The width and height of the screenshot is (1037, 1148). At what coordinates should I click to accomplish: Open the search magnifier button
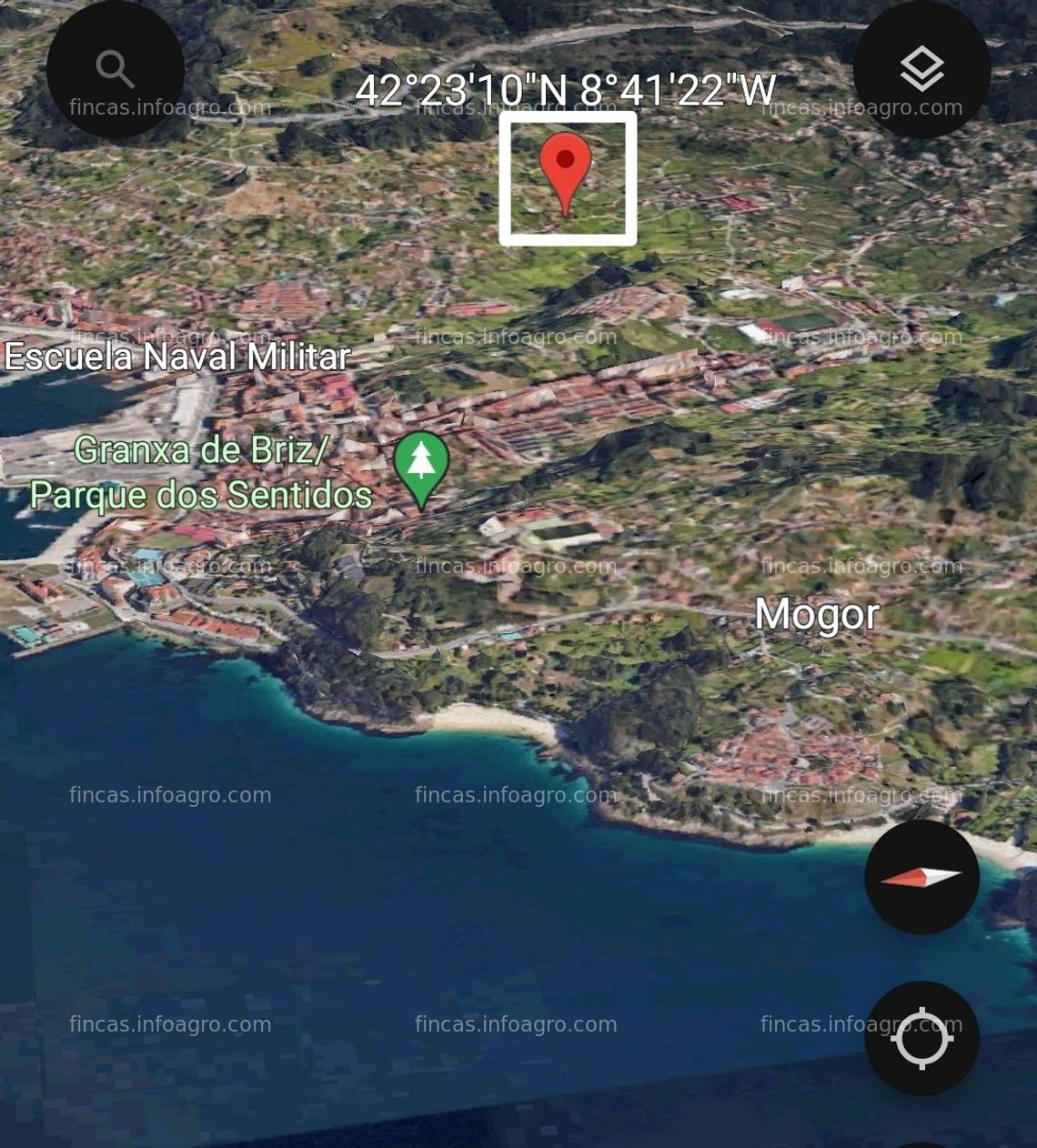click(116, 69)
